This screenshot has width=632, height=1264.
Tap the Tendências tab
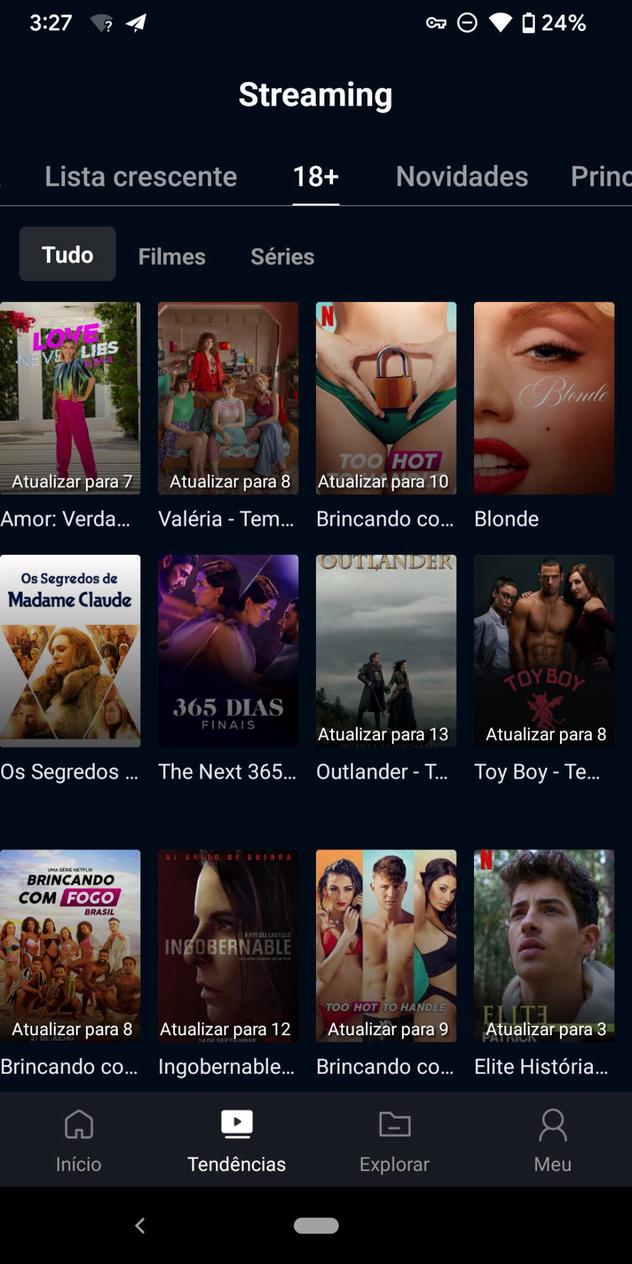point(237,1140)
